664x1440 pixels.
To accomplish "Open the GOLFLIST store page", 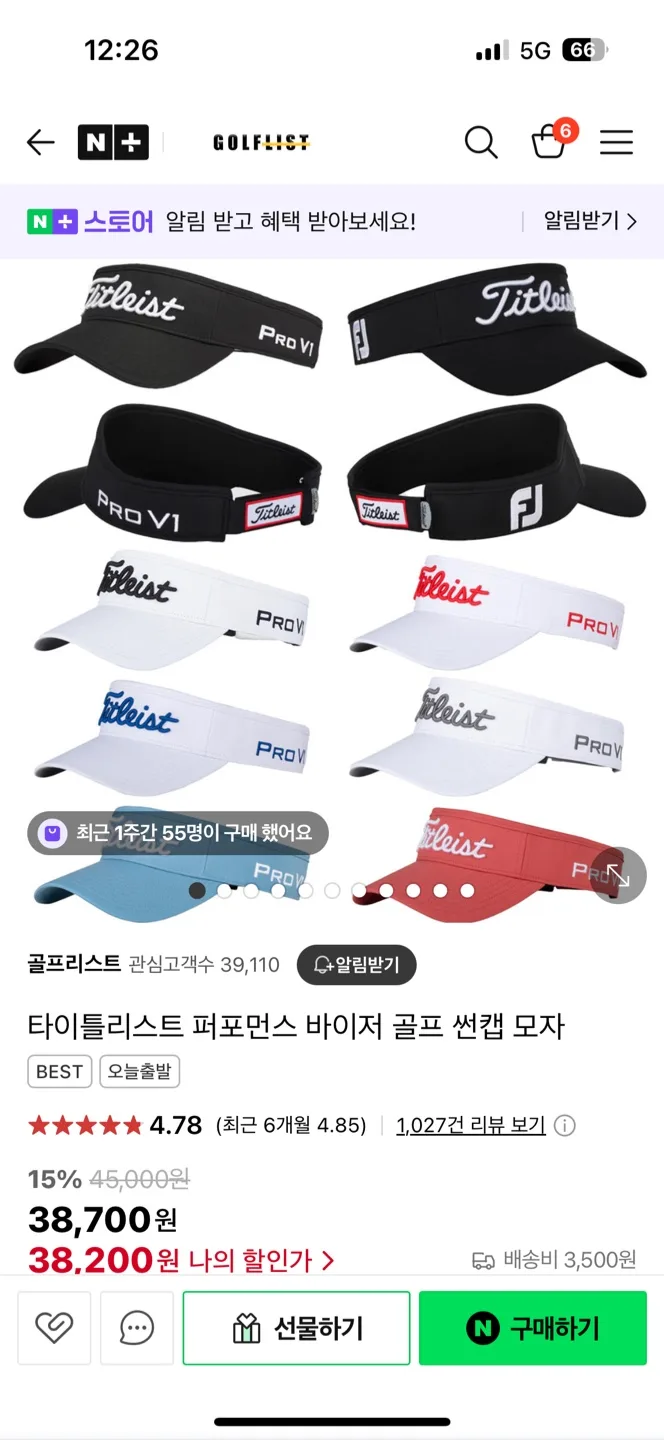I will click(261, 143).
